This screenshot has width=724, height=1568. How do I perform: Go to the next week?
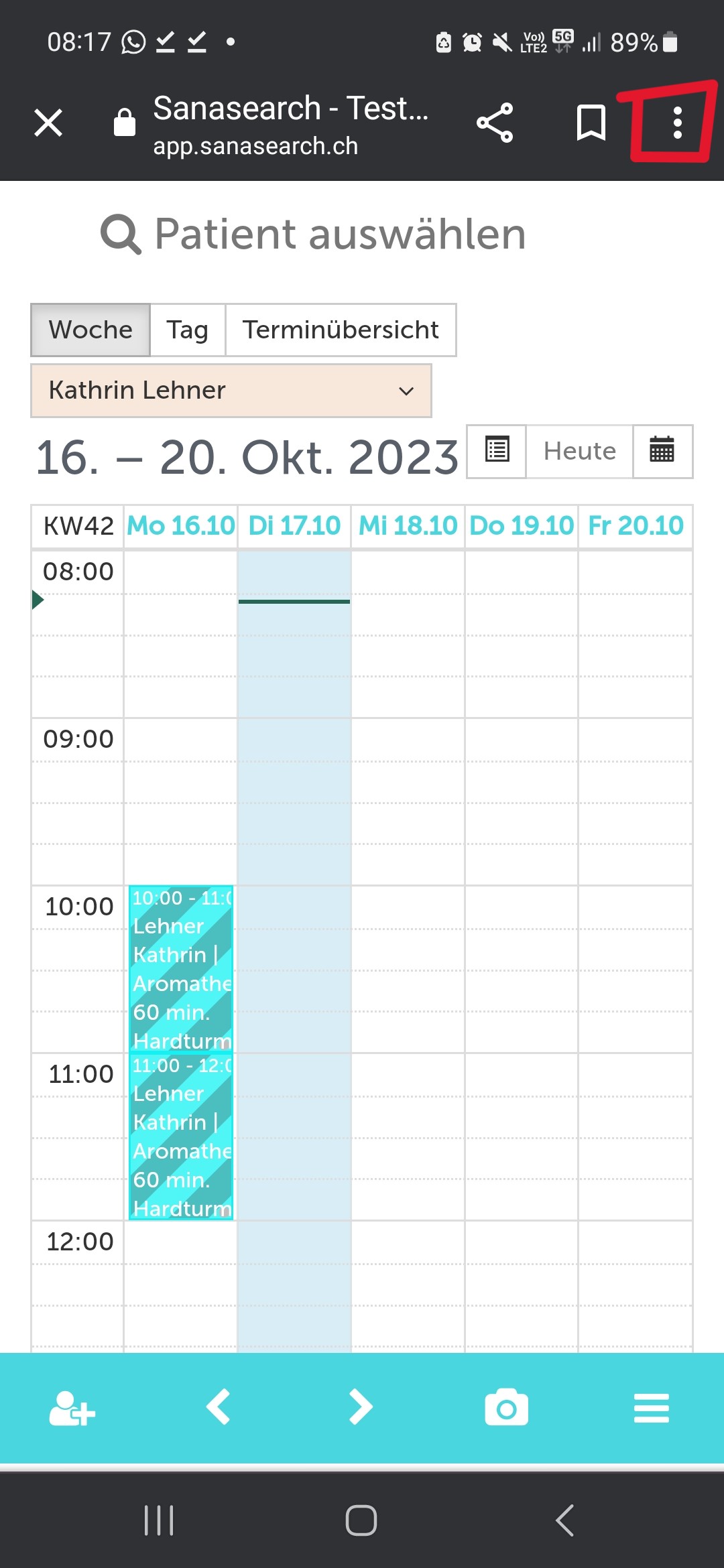click(x=361, y=1407)
